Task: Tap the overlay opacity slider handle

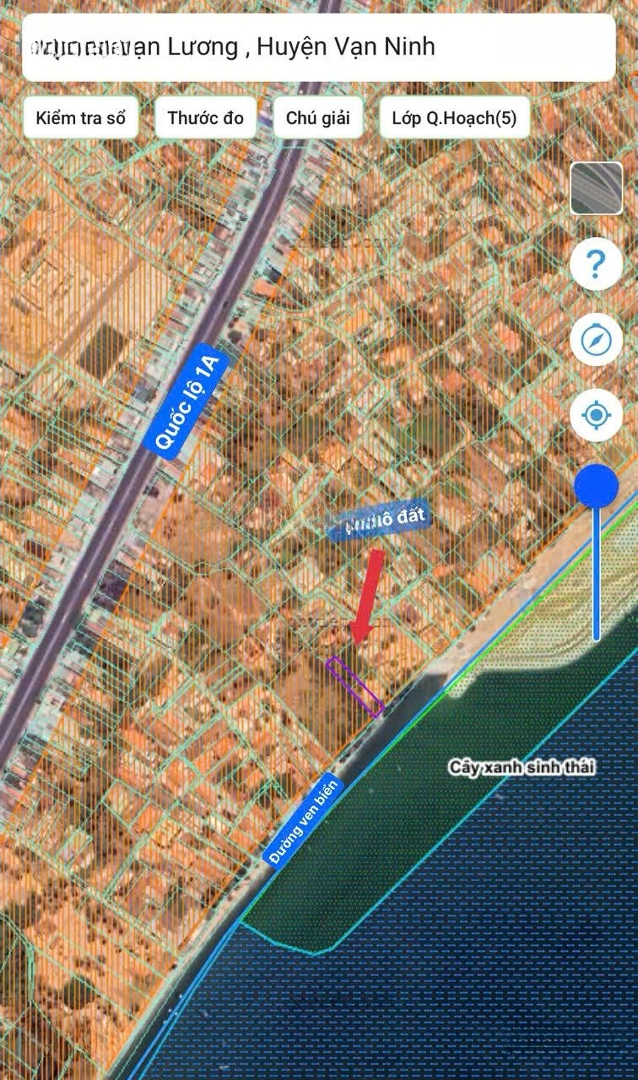Action: pyautogui.click(x=596, y=489)
